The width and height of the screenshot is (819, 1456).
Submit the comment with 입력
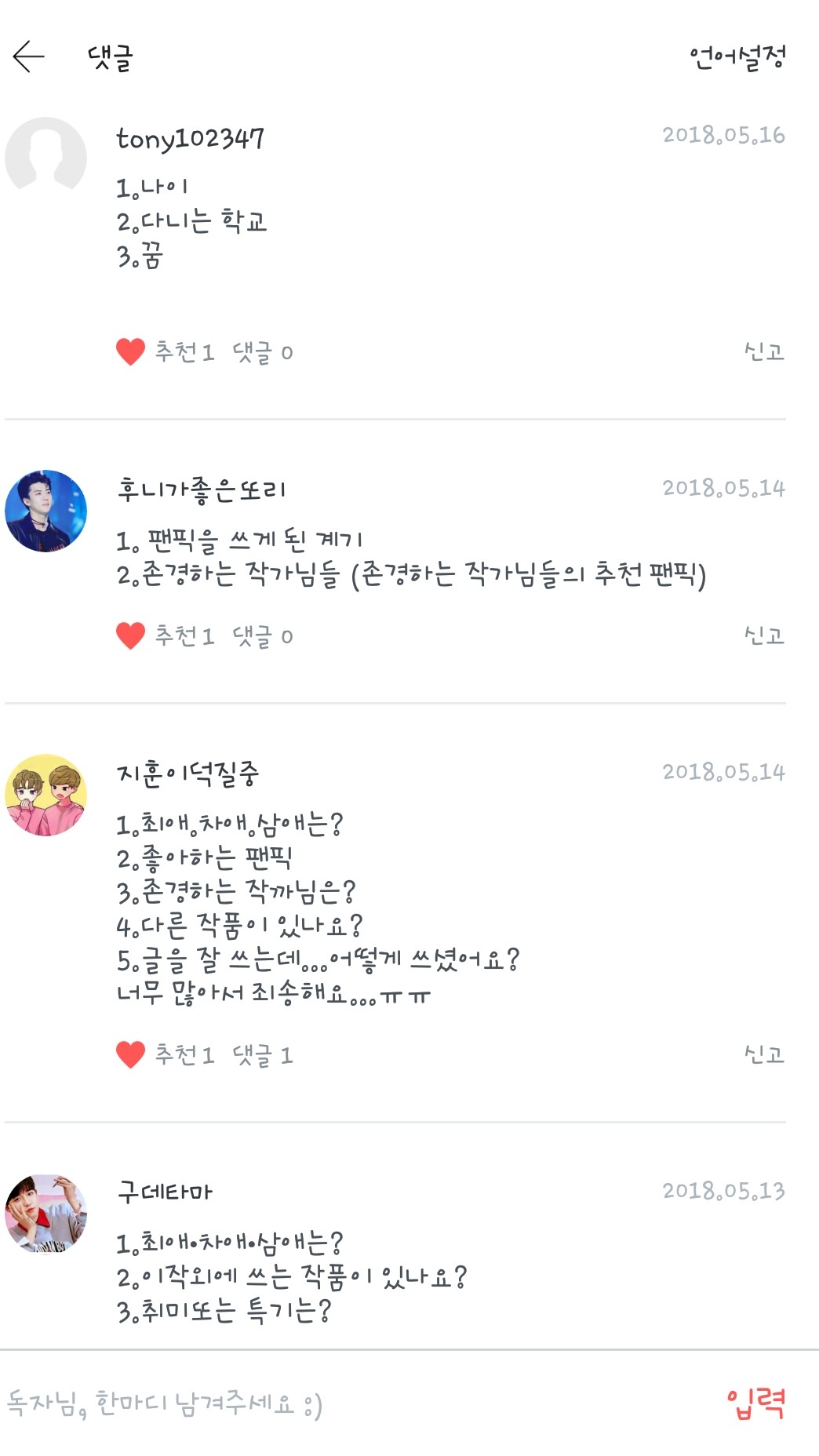click(x=755, y=1403)
